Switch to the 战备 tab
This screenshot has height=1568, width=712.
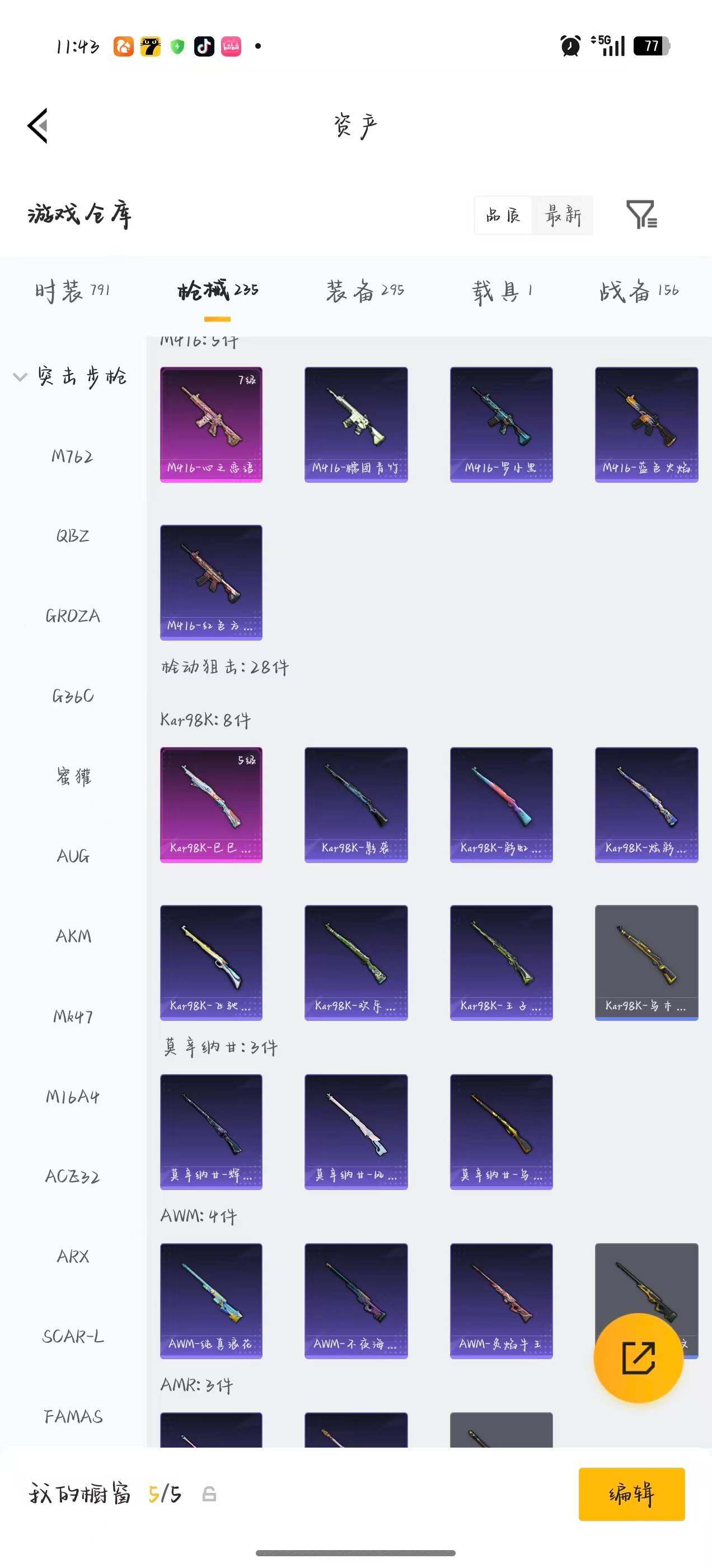[x=638, y=291]
